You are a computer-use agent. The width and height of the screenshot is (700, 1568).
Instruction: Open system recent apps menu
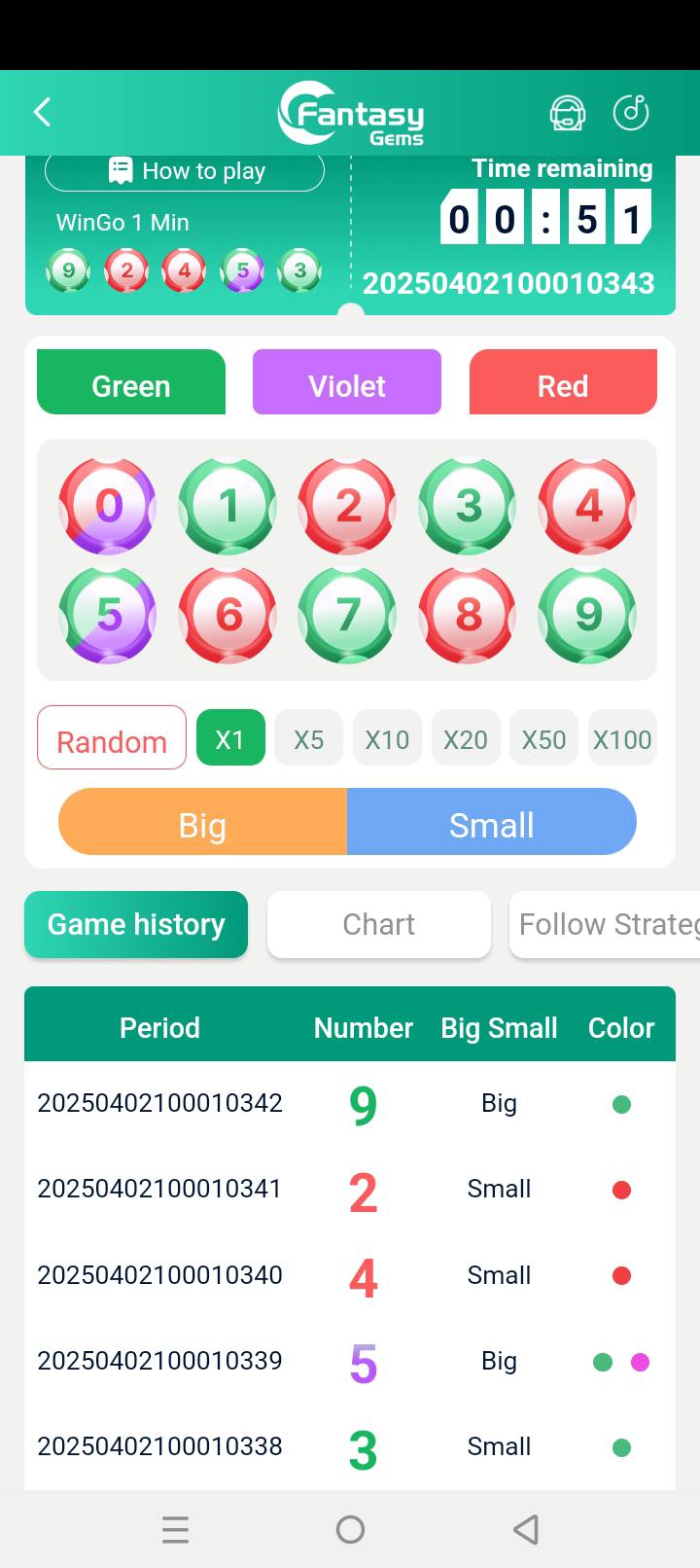pyautogui.click(x=175, y=1530)
